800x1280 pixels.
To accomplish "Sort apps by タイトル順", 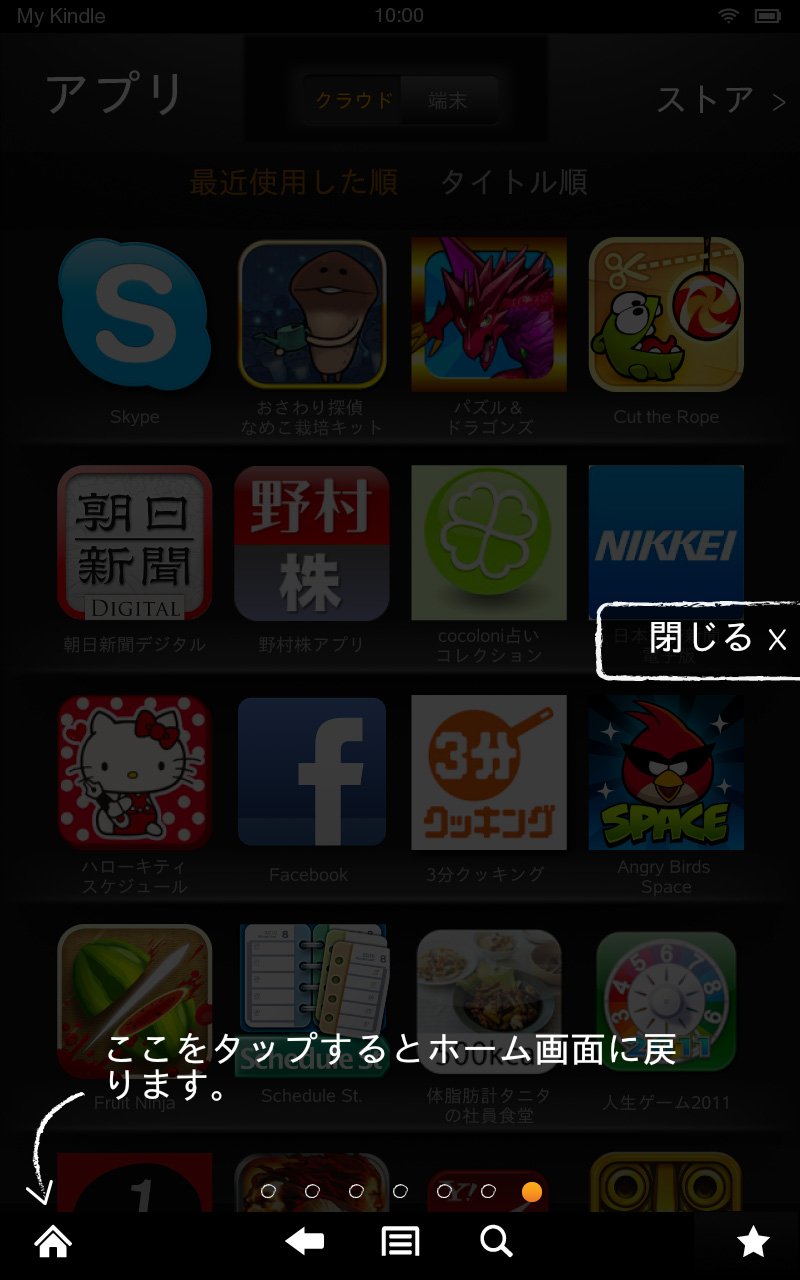I will (514, 182).
